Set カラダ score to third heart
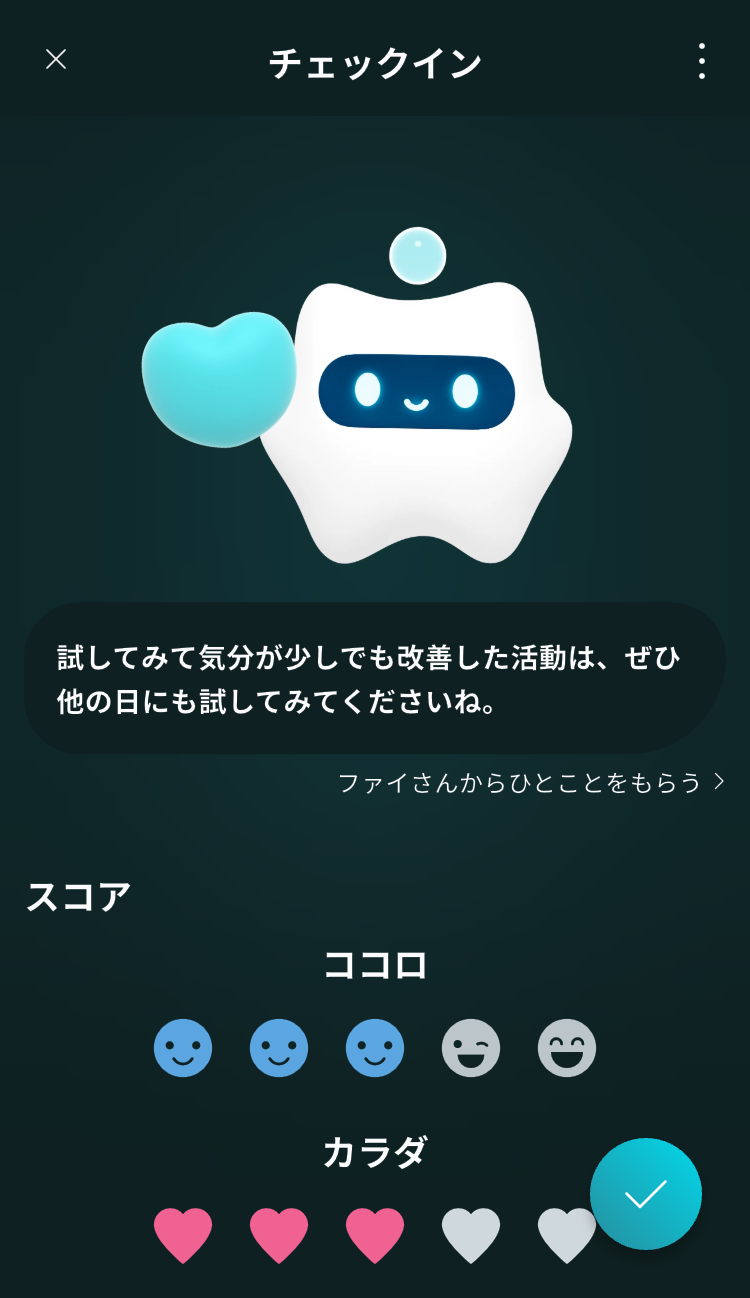Viewport: 750px width, 1298px height. (x=375, y=1235)
